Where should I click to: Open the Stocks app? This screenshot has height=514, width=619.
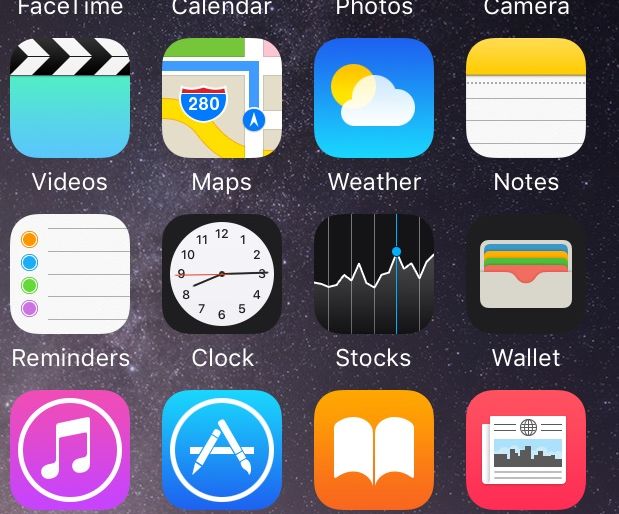374,274
